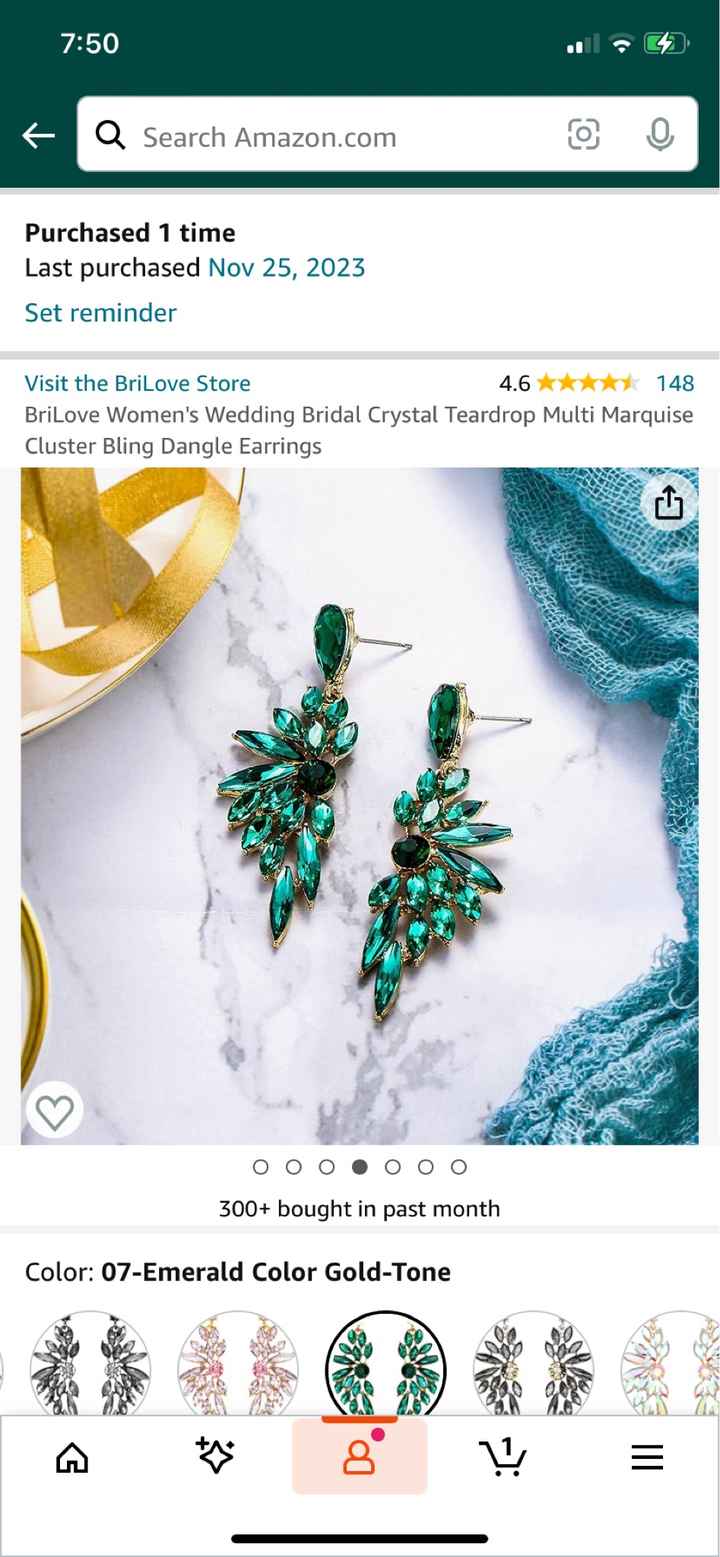
Task: Tap the fourth carousel dot indicator
Action: [359, 1167]
